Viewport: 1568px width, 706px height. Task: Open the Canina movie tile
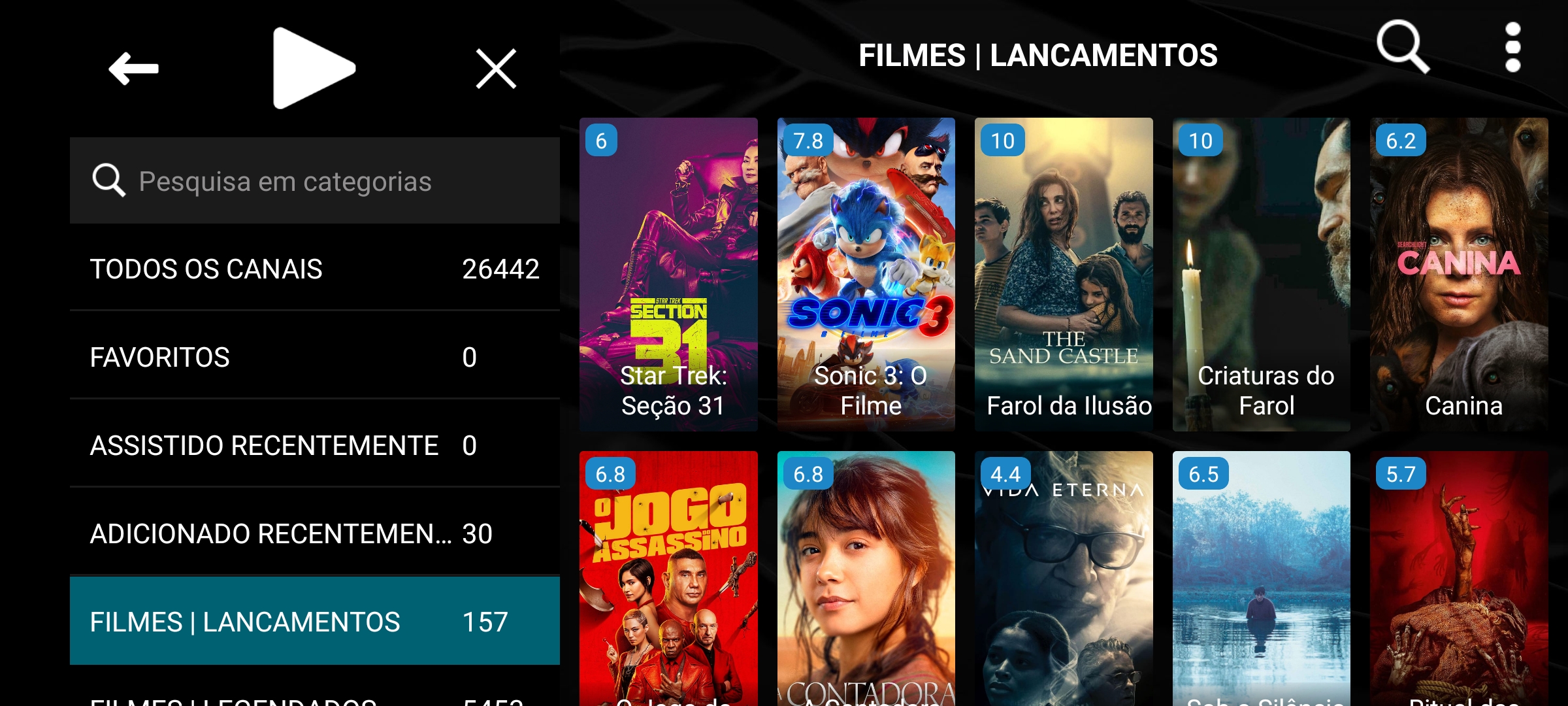(1459, 275)
